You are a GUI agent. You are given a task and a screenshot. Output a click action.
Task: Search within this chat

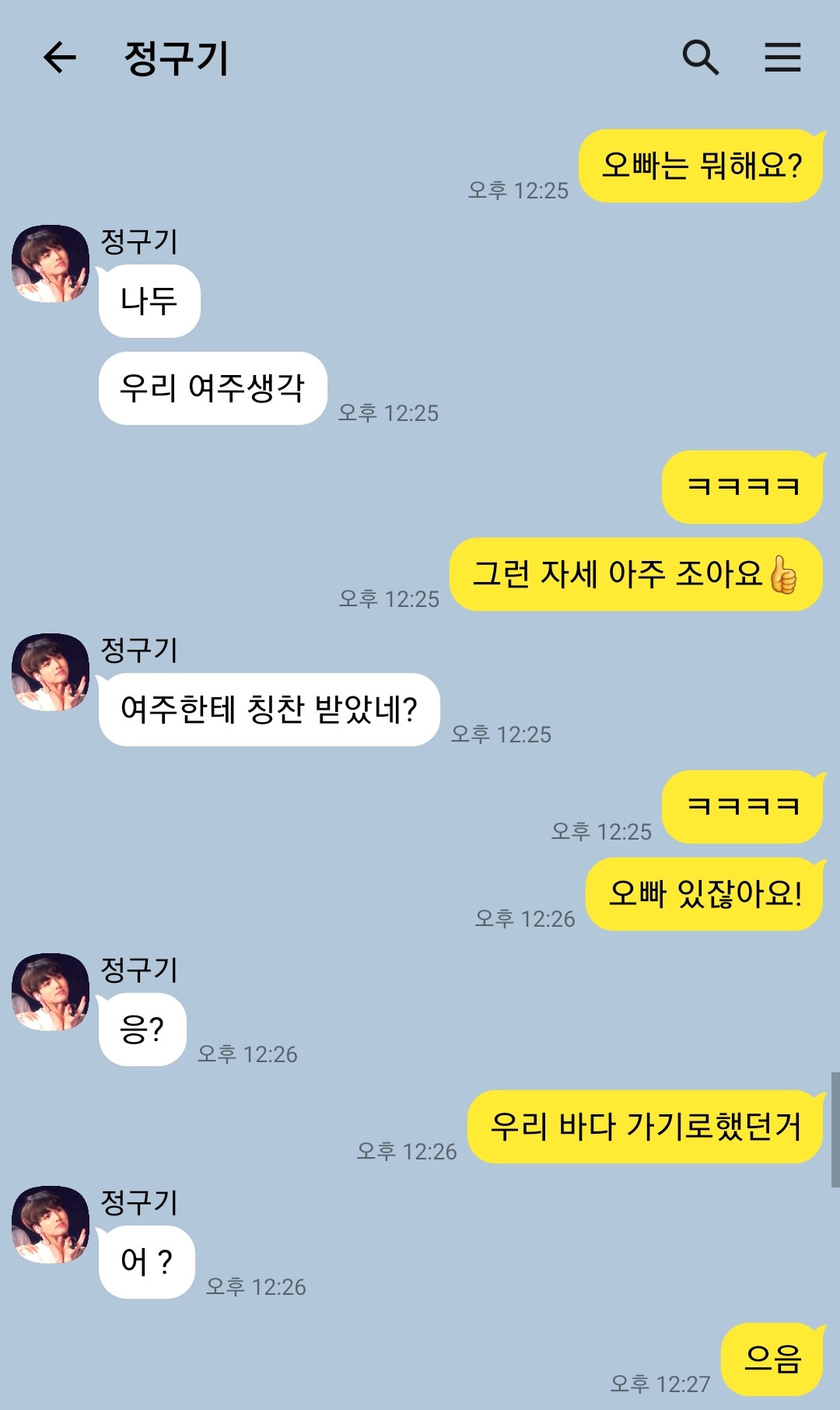(x=700, y=58)
